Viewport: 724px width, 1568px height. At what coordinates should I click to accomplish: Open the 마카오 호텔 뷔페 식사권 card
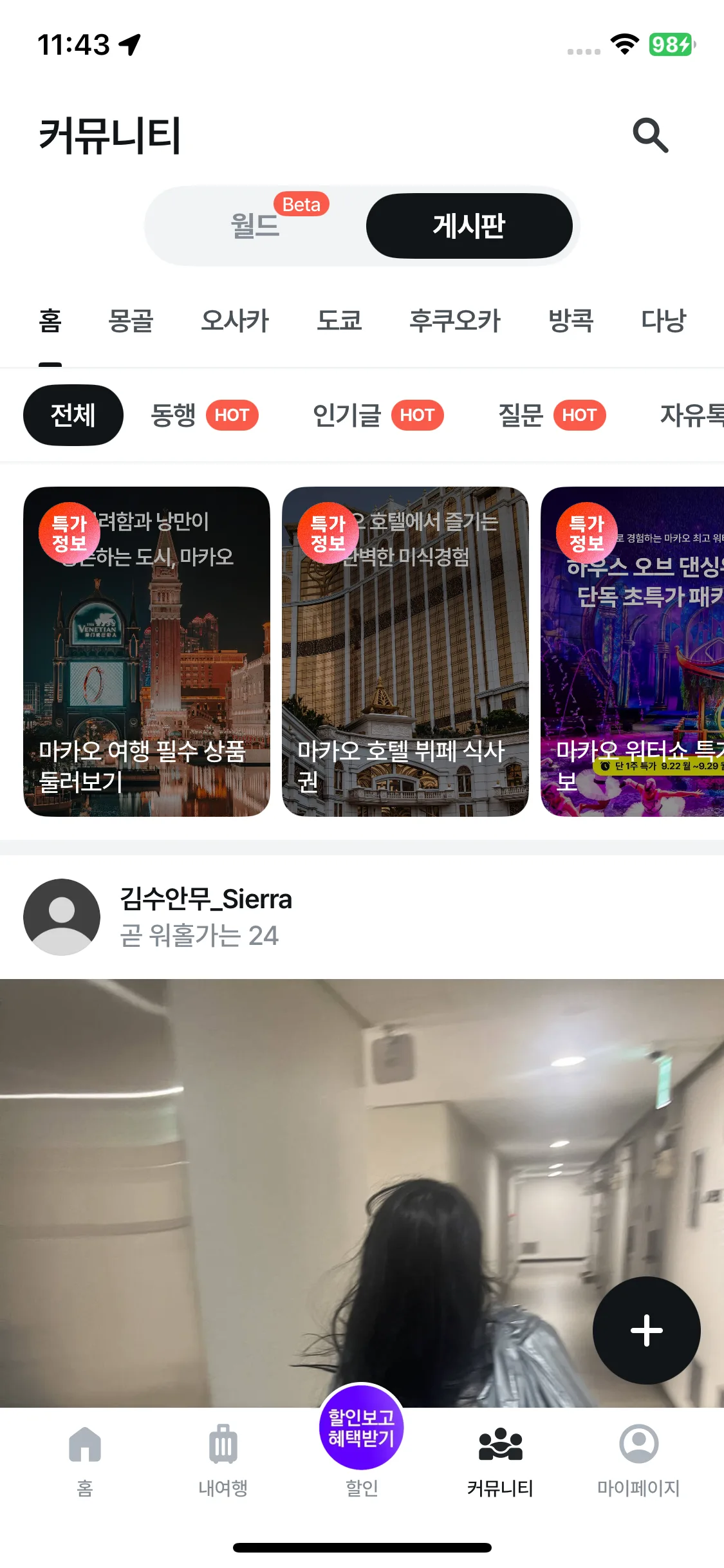[405, 651]
